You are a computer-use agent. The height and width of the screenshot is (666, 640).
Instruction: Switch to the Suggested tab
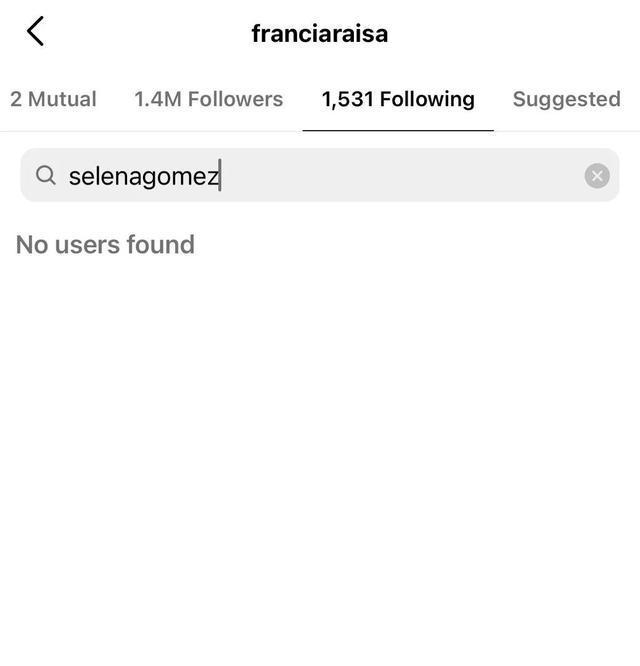click(x=566, y=99)
